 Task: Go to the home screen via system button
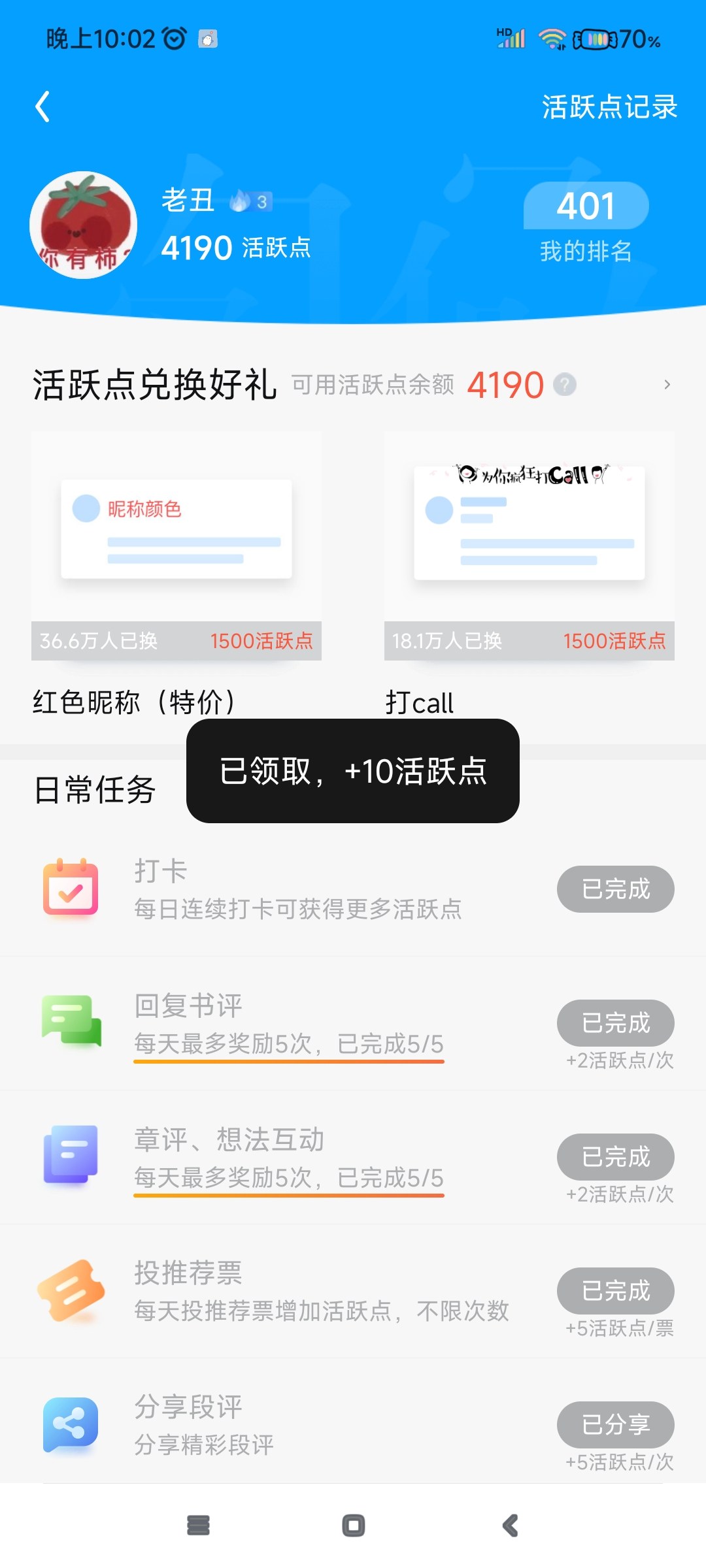click(x=353, y=1526)
